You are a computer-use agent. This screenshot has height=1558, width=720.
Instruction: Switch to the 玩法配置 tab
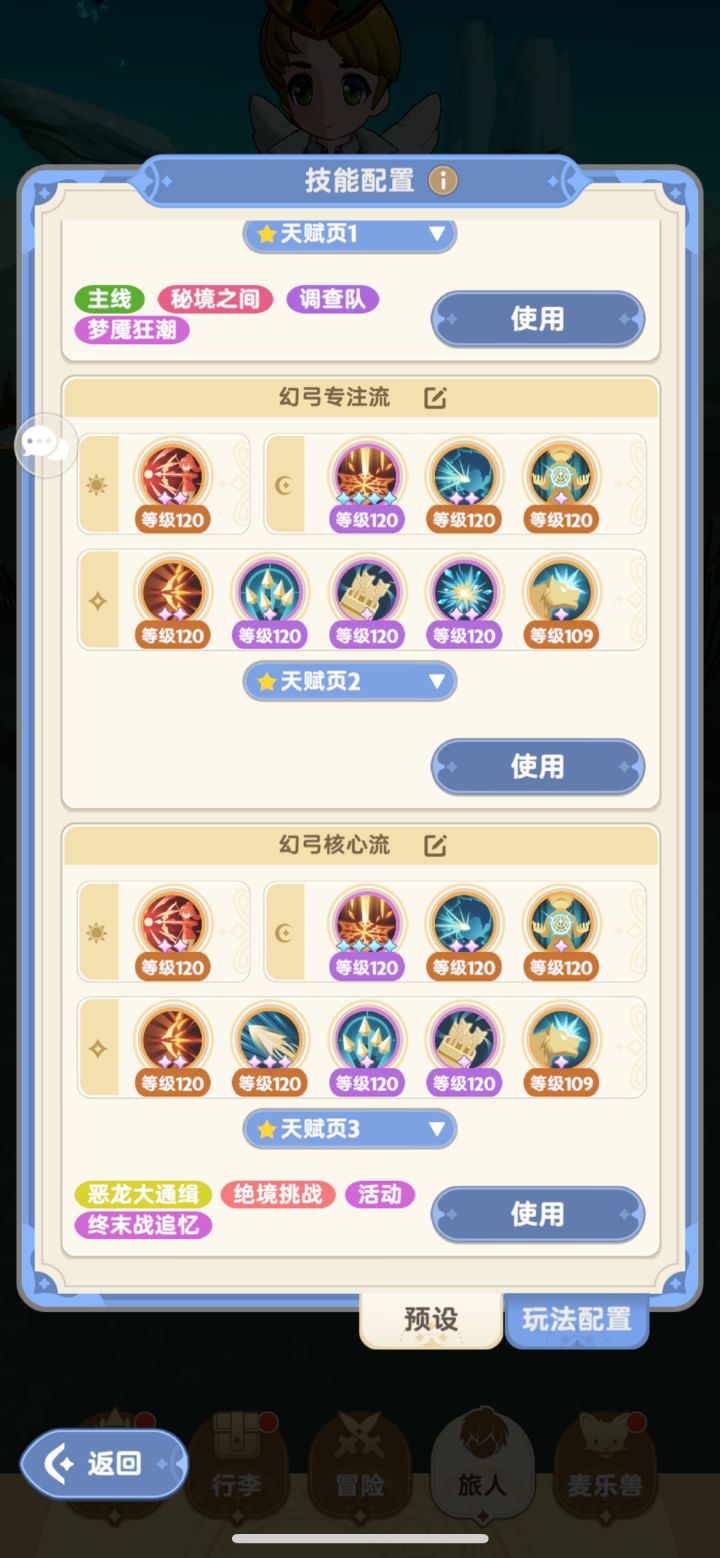pos(577,1318)
